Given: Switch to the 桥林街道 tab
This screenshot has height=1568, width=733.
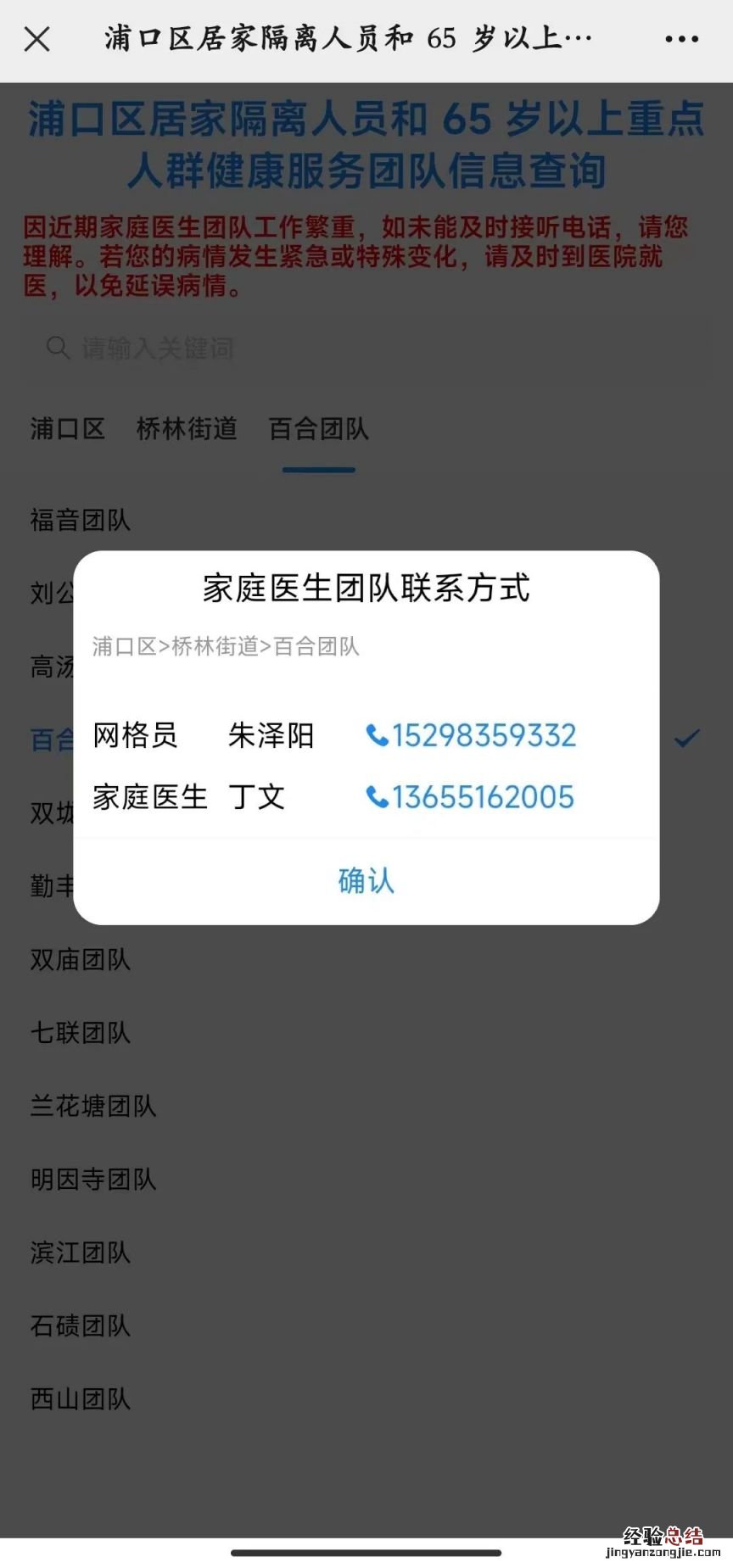Looking at the screenshot, I should [187, 429].
